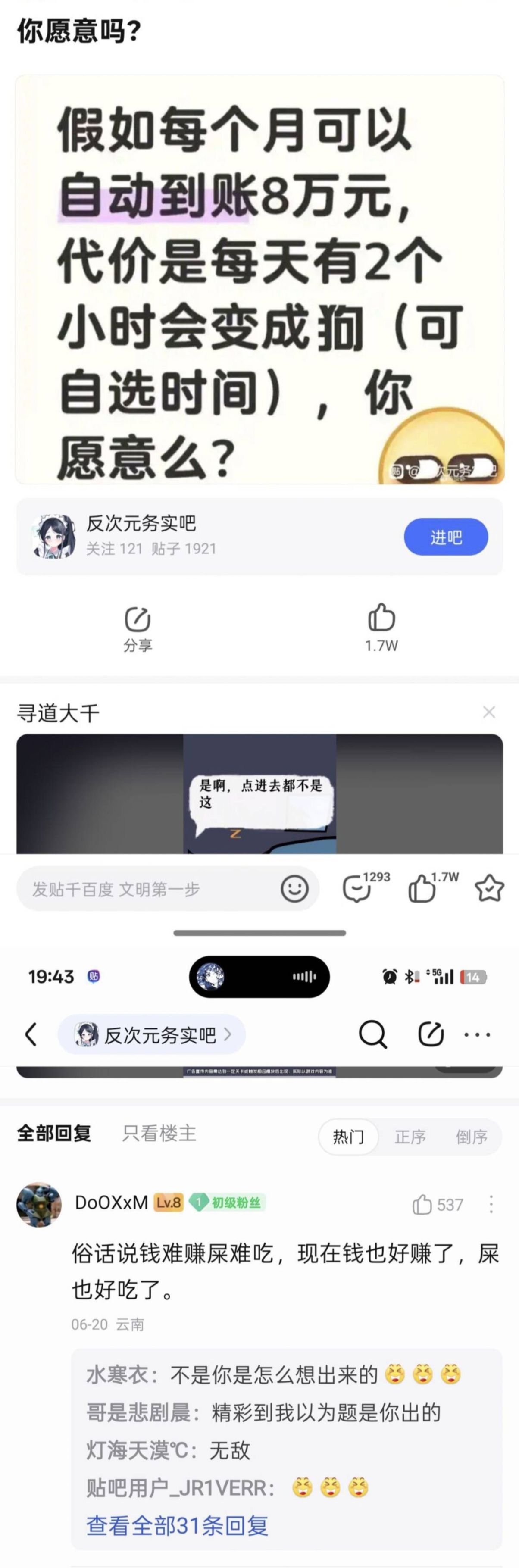Tap the 进吧 button

tap(445, 537)
